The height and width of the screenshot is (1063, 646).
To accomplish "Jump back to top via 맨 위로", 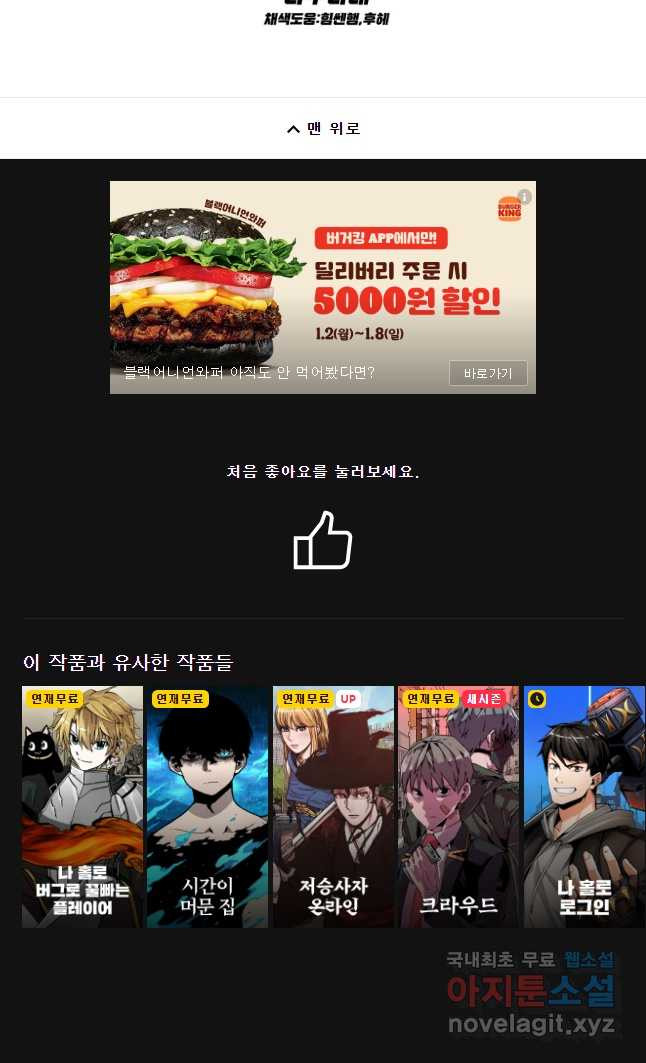I will click(323, 129).
